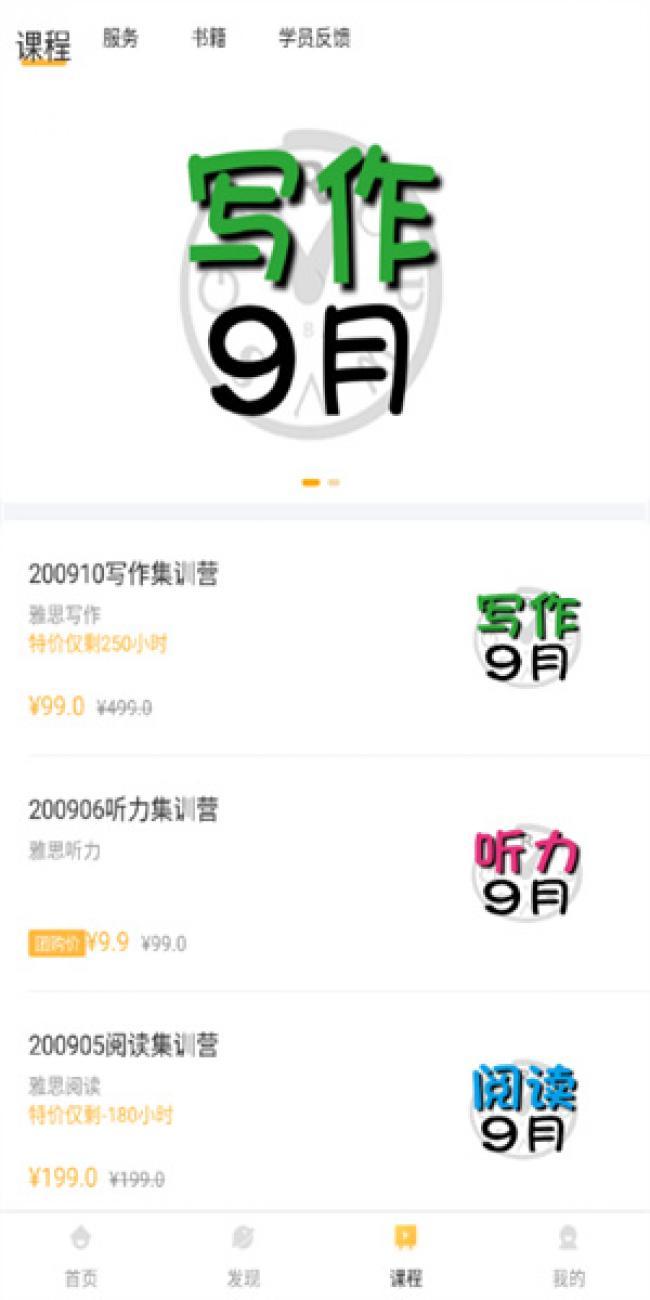Select the 课程 top tab
Viewport: 650px width, 1300px height.
tap(43, 46)
